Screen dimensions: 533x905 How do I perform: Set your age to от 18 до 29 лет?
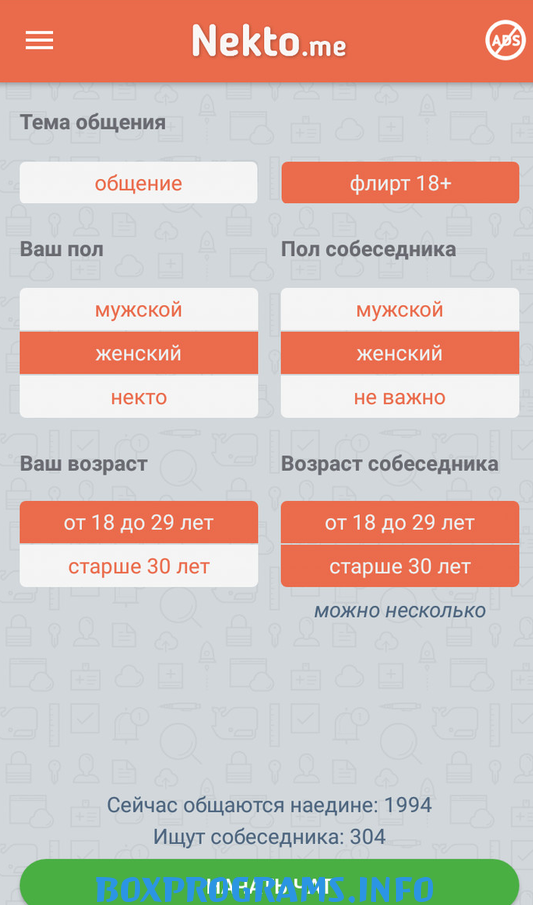click(139, 522)
